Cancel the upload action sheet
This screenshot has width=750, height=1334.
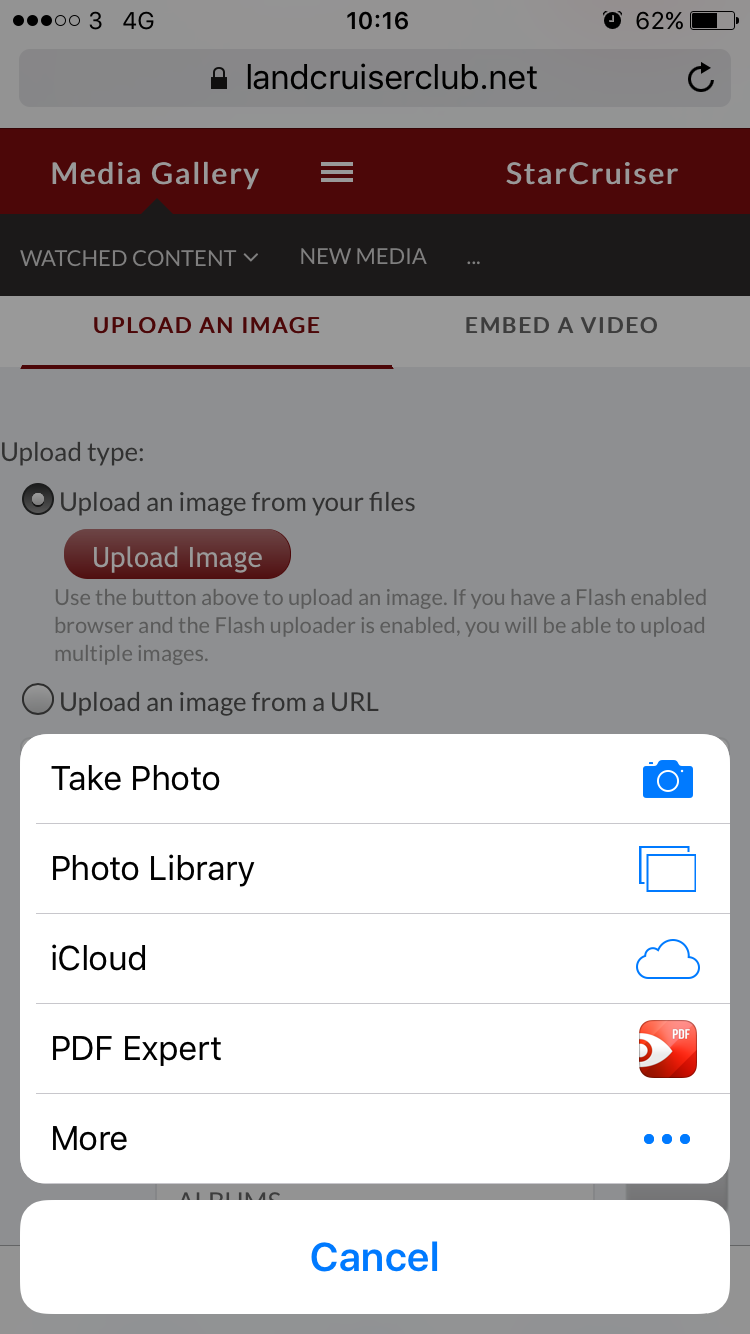point(375,1257)
